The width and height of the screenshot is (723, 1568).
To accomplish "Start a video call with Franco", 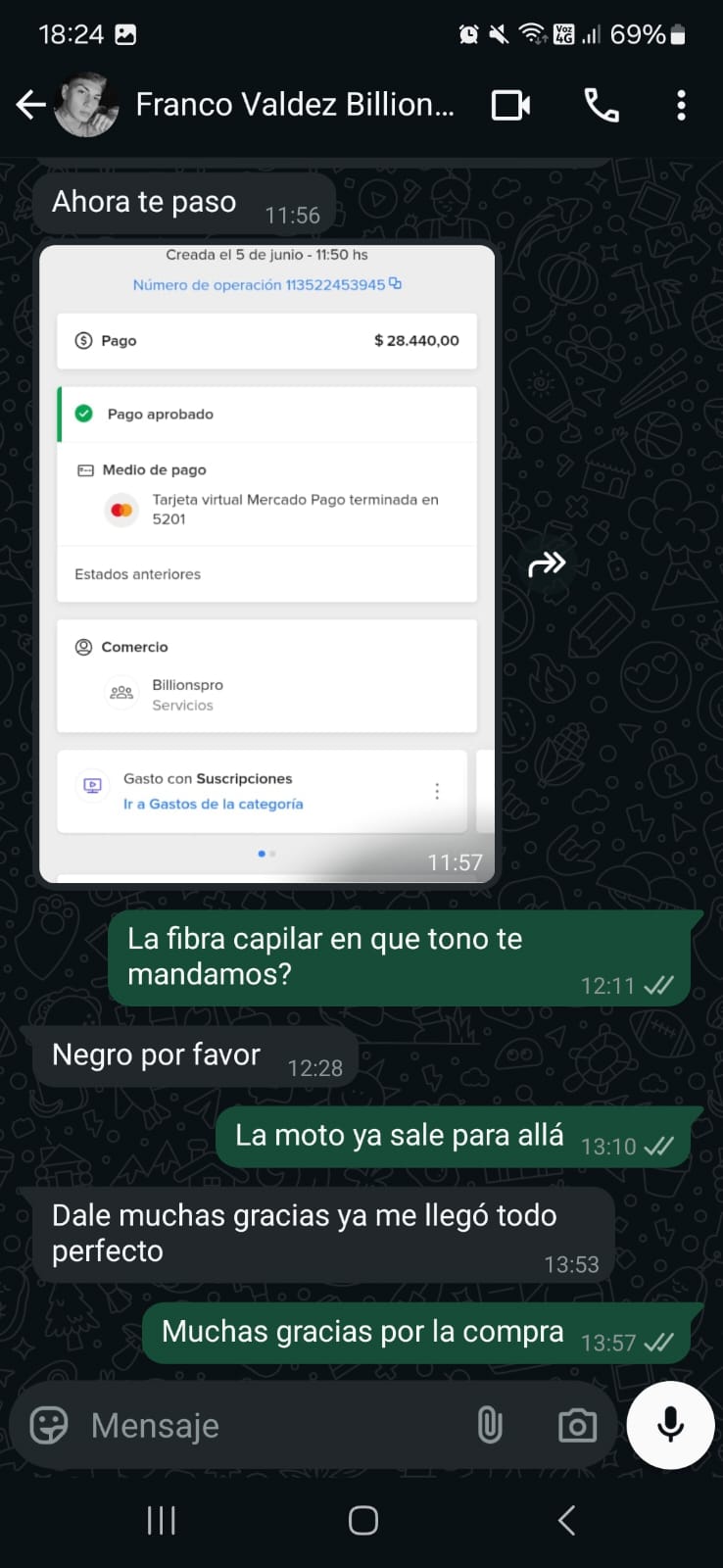I will (x=510, y=105).
